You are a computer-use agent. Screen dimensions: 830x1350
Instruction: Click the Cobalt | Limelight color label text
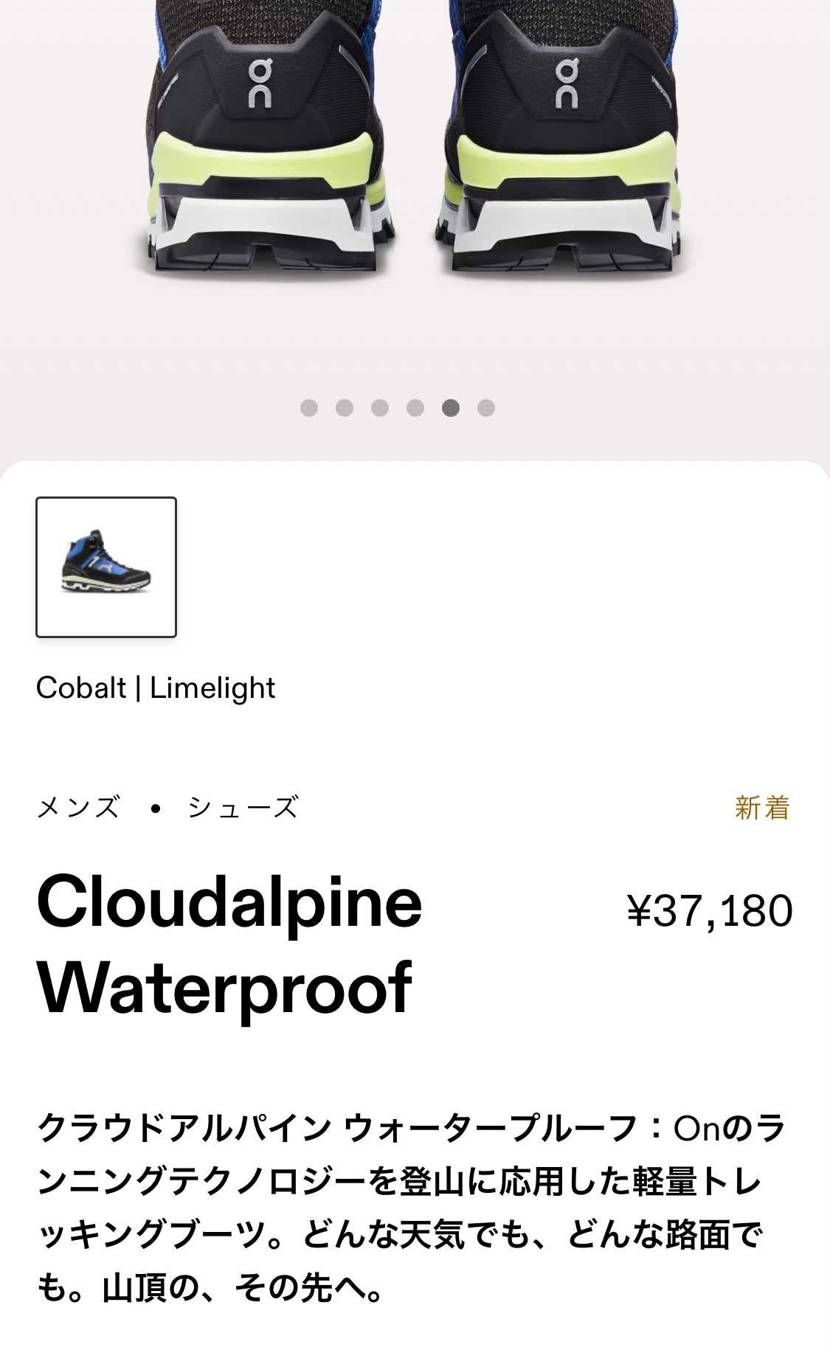[155, 687]
